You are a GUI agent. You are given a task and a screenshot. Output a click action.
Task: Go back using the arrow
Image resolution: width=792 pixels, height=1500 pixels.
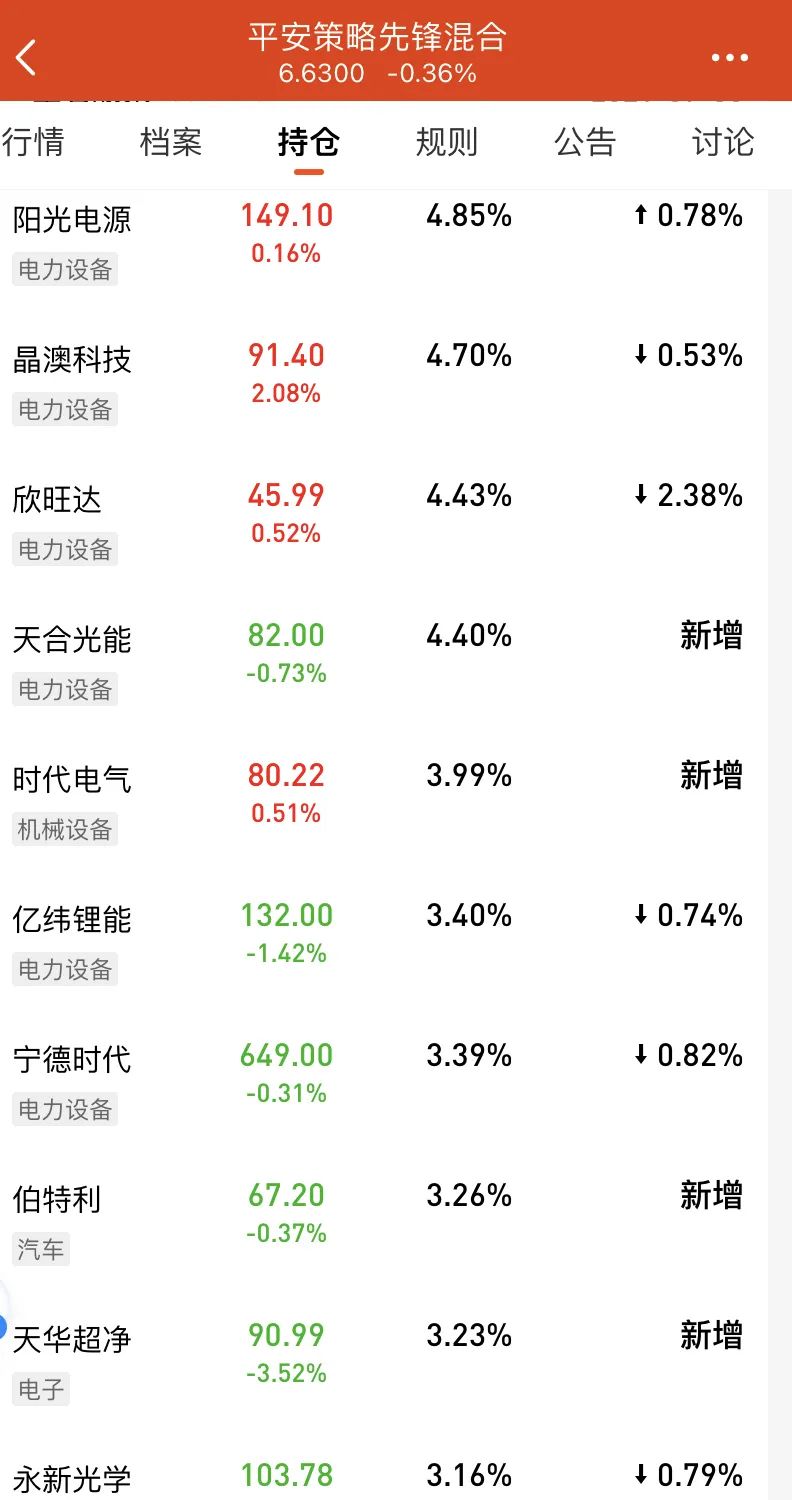pyautogui.click(x=27, y=57)
